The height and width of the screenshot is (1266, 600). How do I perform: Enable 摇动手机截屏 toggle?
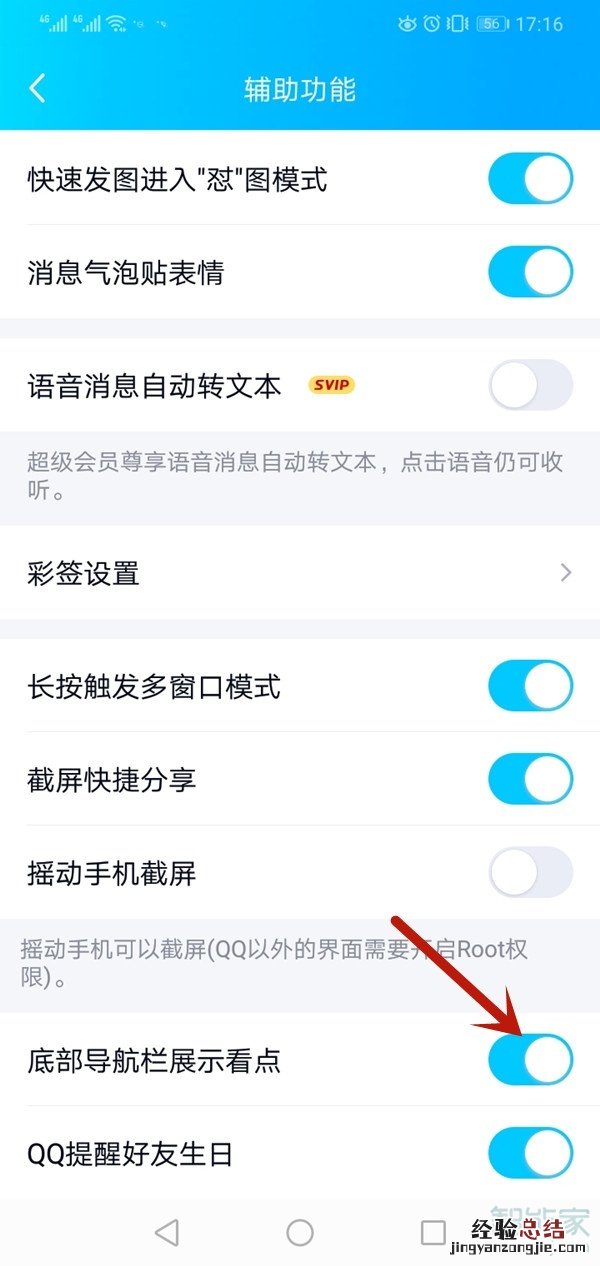tap(530, 872)
